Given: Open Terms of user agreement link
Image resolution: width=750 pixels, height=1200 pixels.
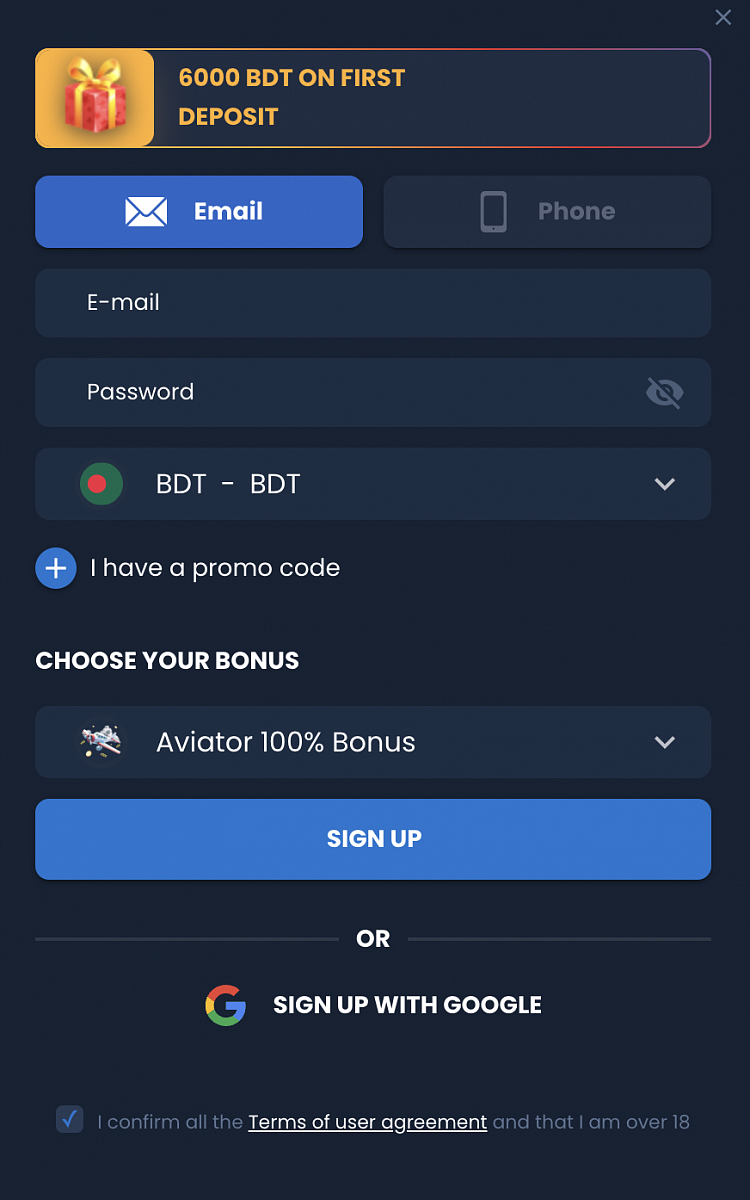Looking at the screenshot, I should click(x=367, y=1122).
